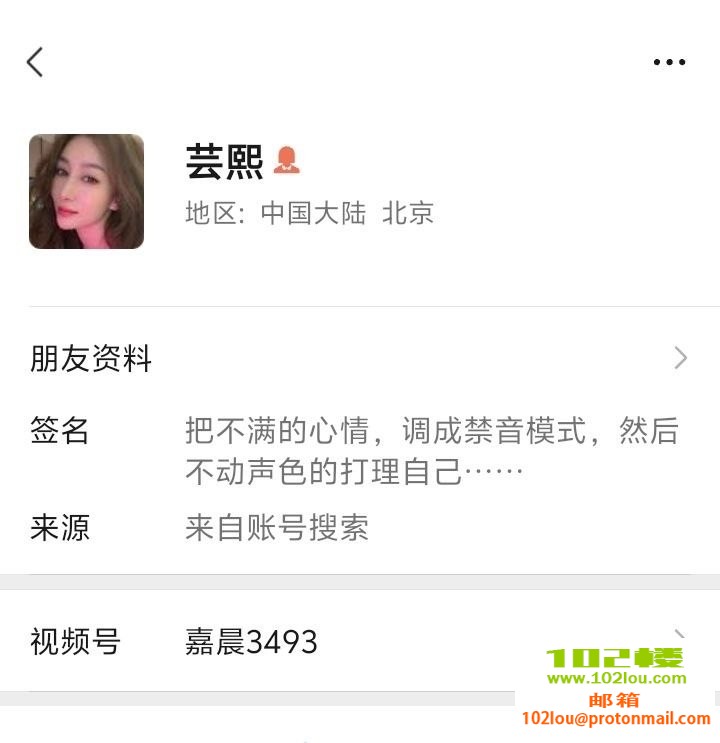Open the three-dot overflow menu
The width and height of the screenshot is (720, 743).
coord(669,62)
